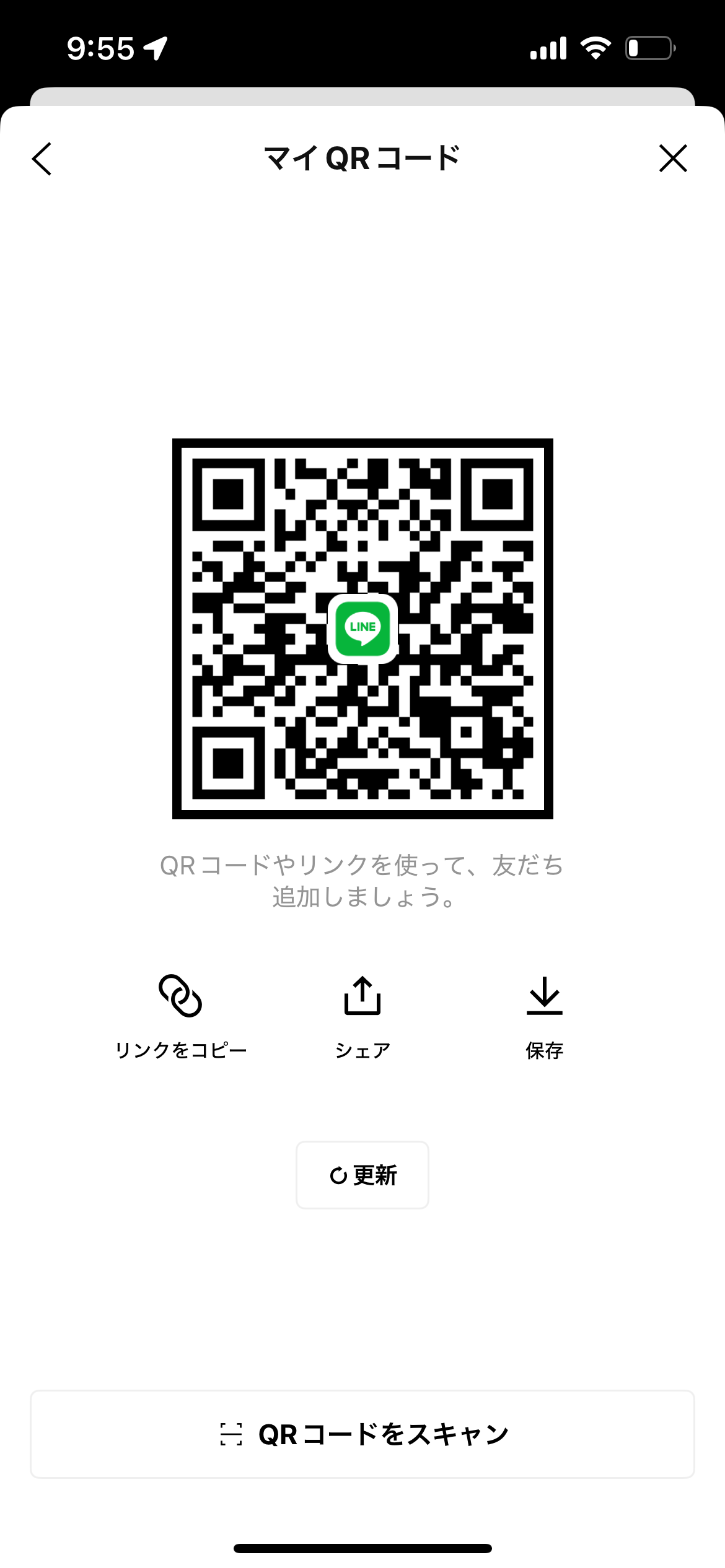Share my QR code

point(362,1016)
